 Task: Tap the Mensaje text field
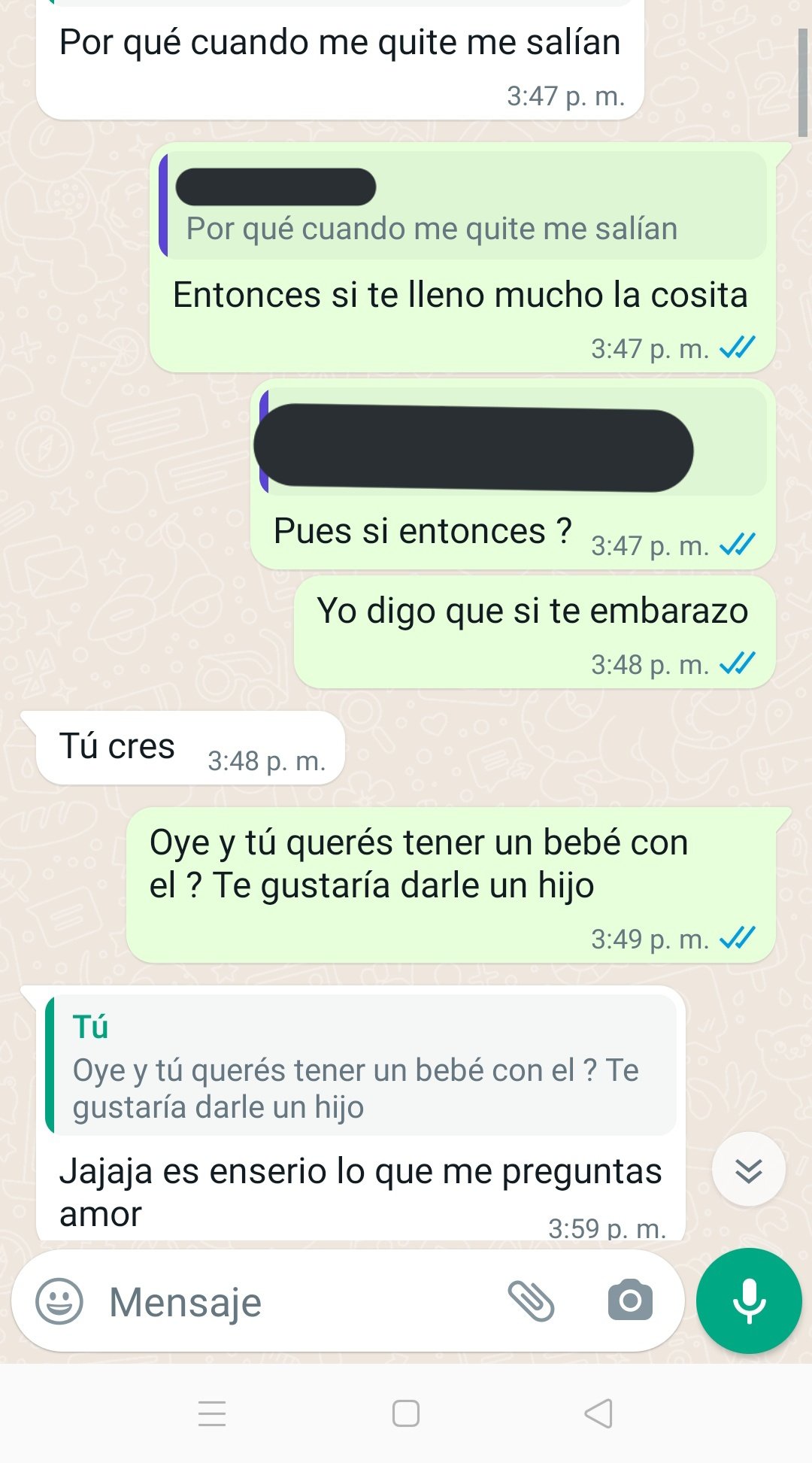(x=301, y=1302)
